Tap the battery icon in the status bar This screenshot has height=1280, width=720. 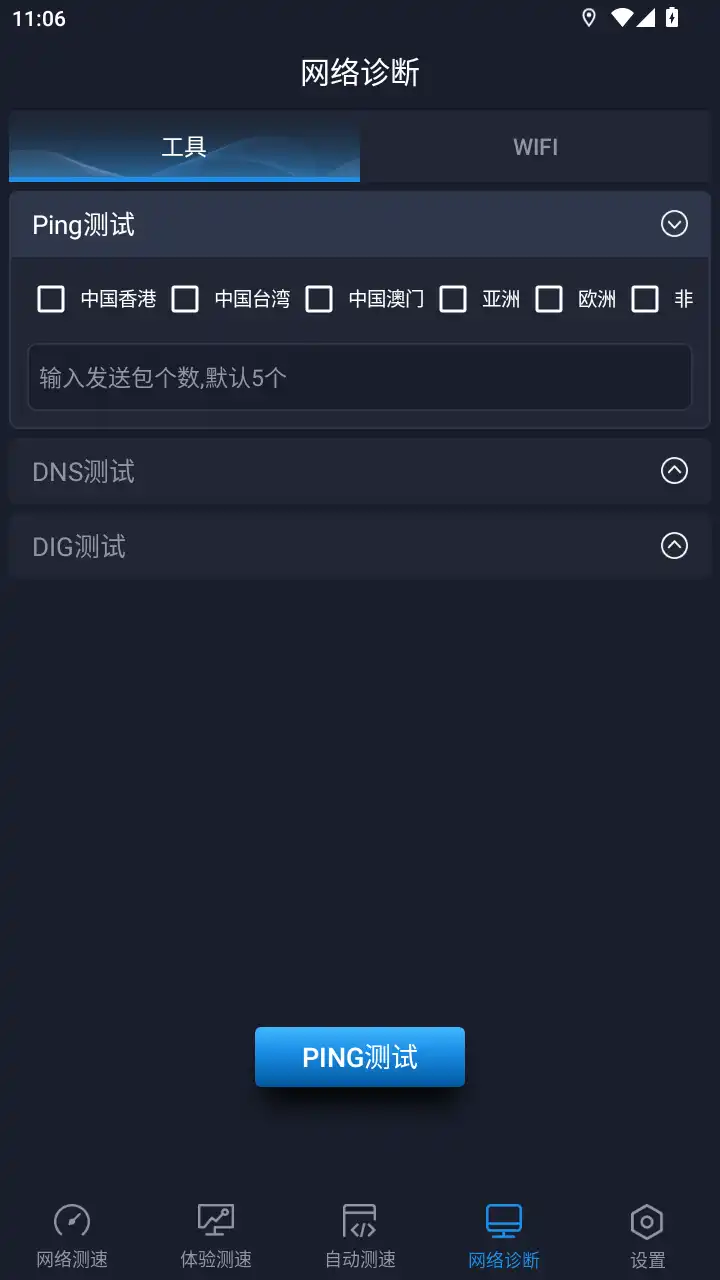(x=672, y=17)
